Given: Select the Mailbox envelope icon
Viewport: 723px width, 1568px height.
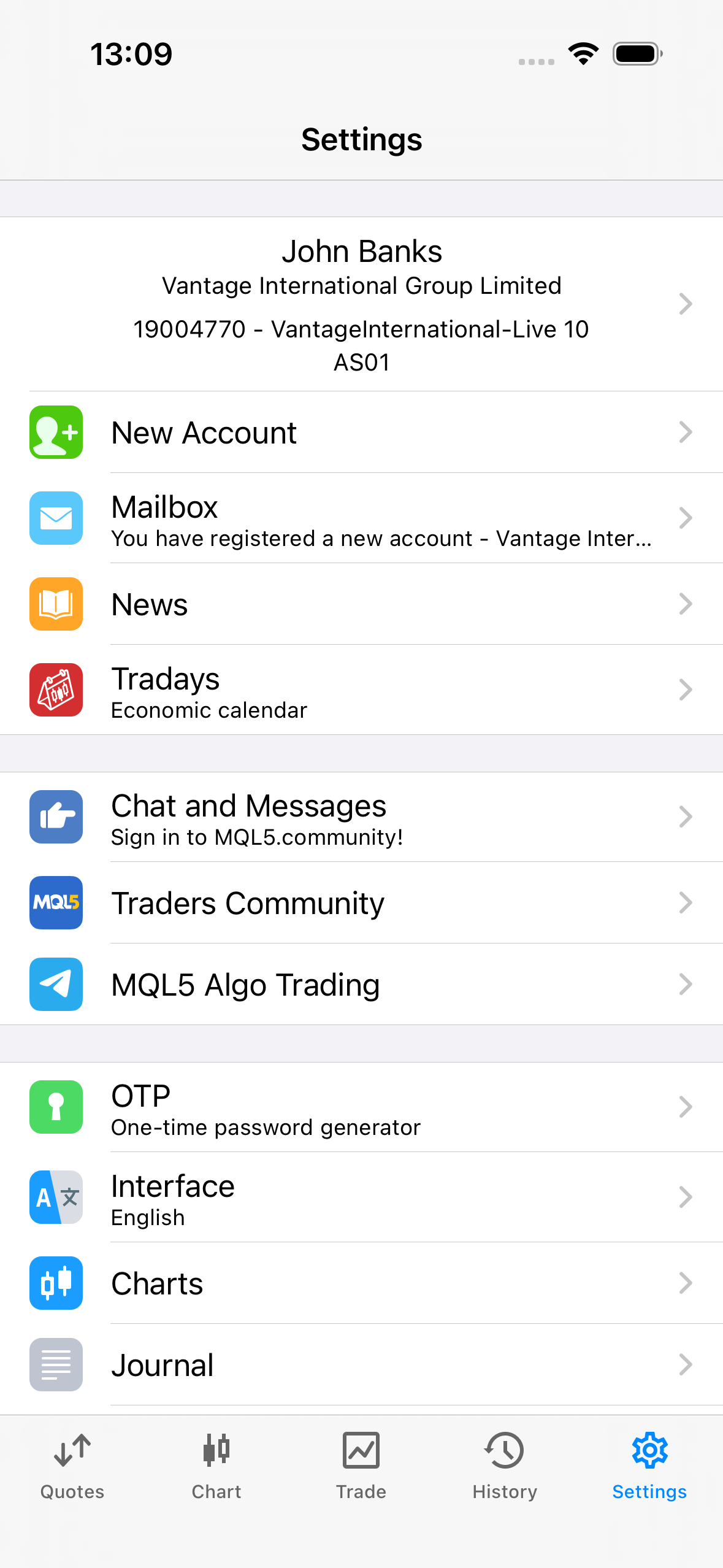Looking at the screenshot, I should click(56, 518).
